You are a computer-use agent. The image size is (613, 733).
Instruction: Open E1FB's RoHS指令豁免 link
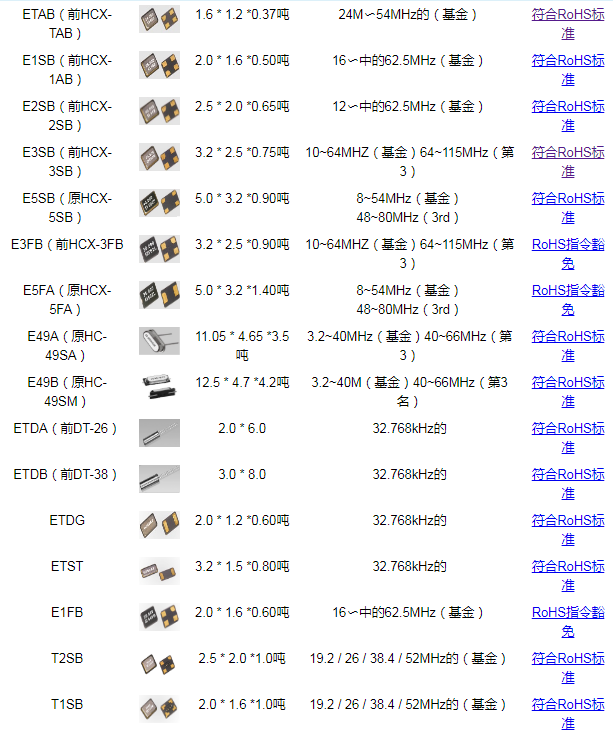click(x=567, y=613)
